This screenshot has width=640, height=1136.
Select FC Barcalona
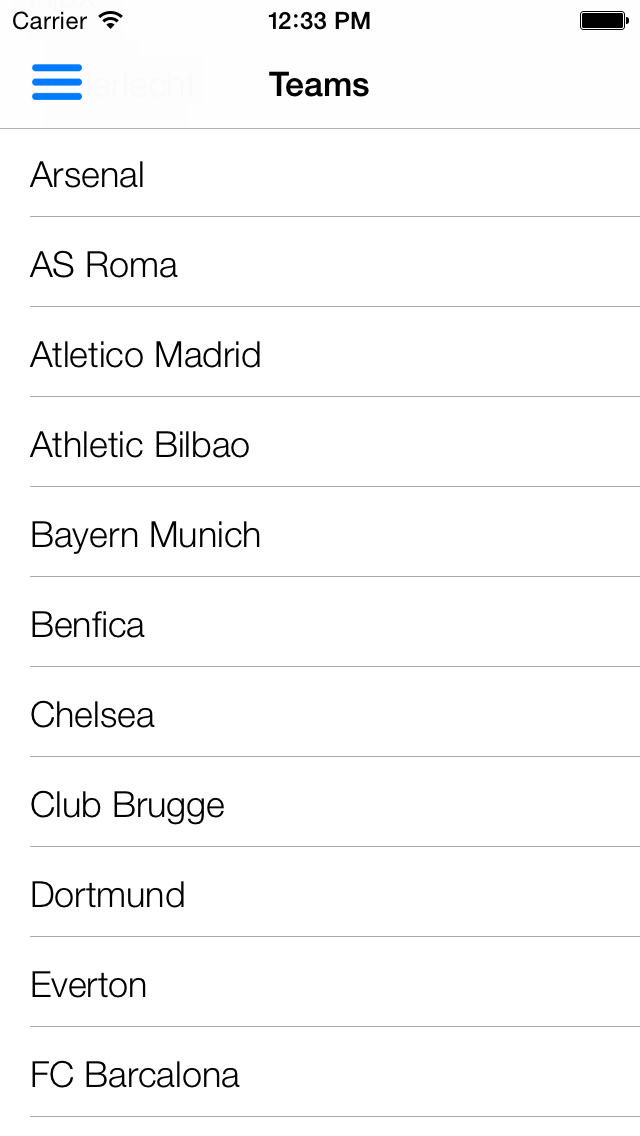point(320,1072)
